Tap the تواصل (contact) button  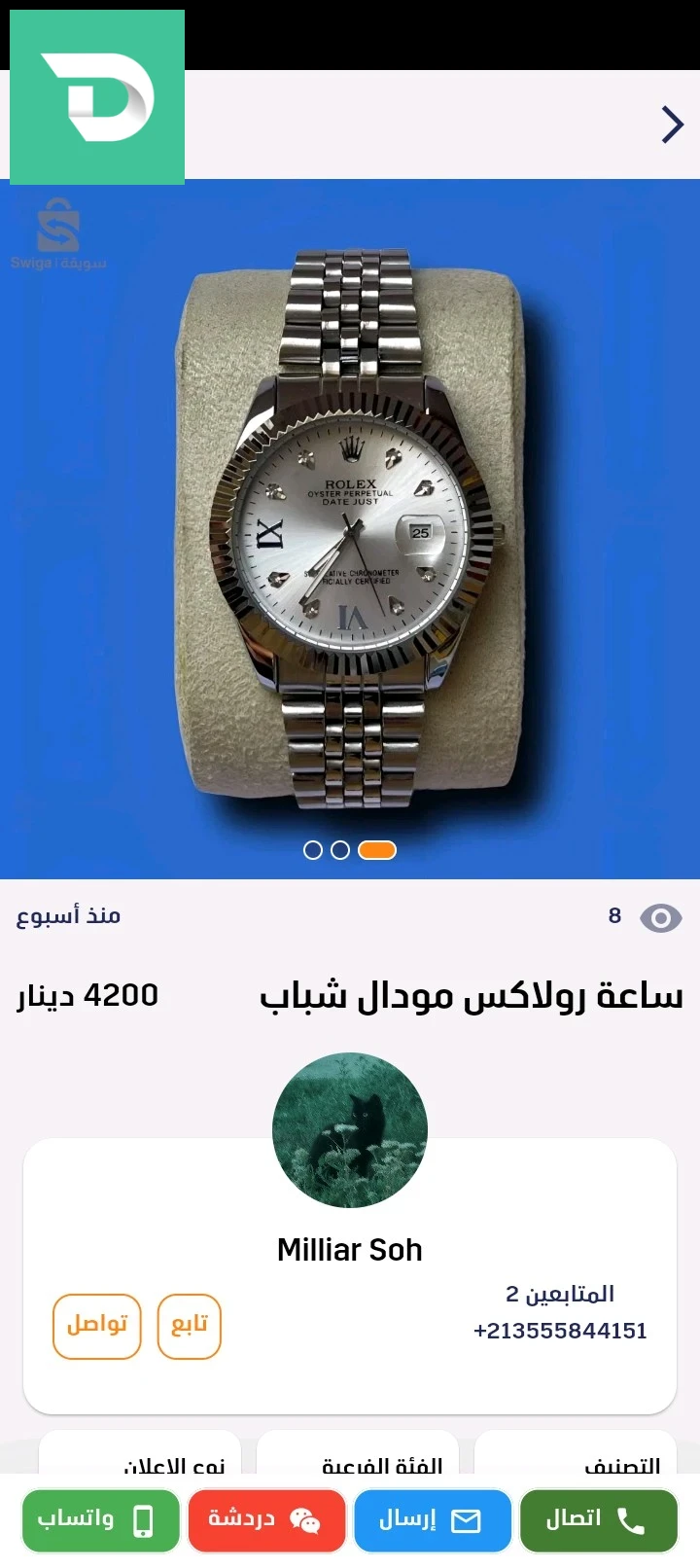coord(97,1325)
